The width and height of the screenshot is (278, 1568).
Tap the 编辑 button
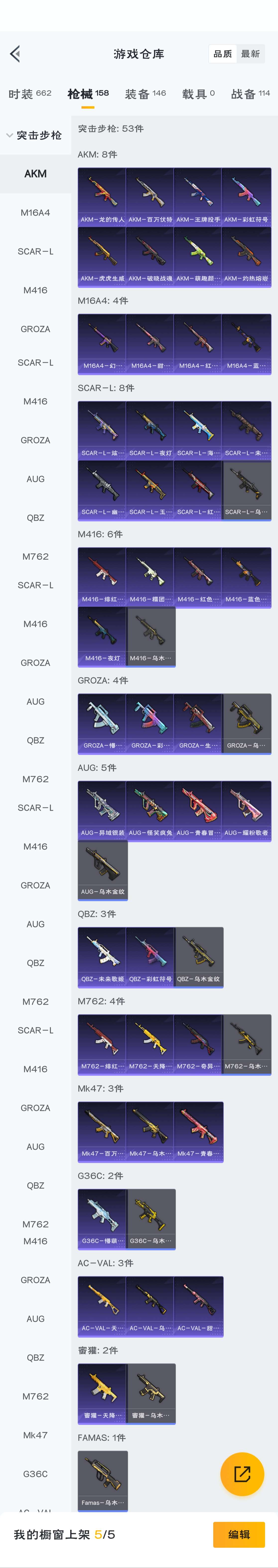coord(238,1534)
